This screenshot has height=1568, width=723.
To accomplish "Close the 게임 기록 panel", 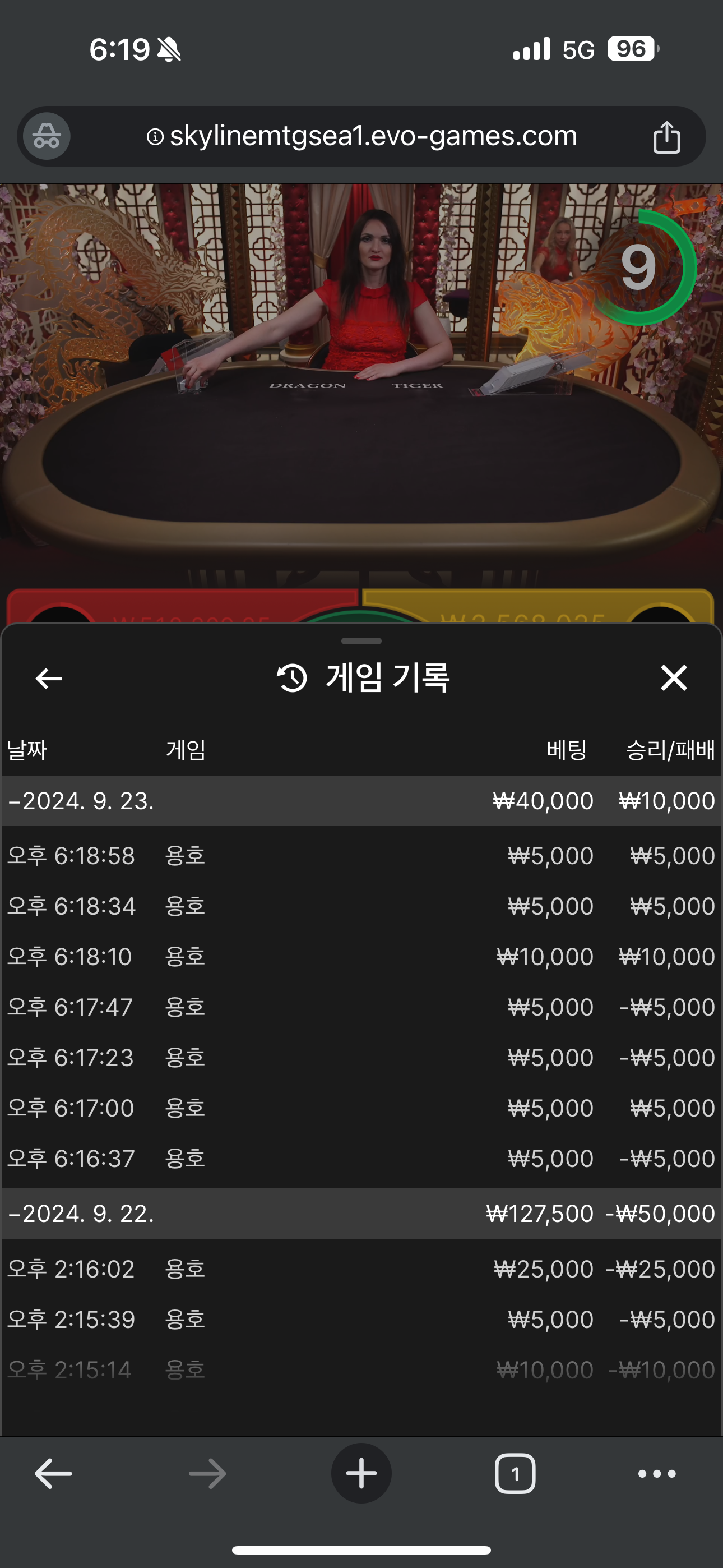I will click(674, 678).
